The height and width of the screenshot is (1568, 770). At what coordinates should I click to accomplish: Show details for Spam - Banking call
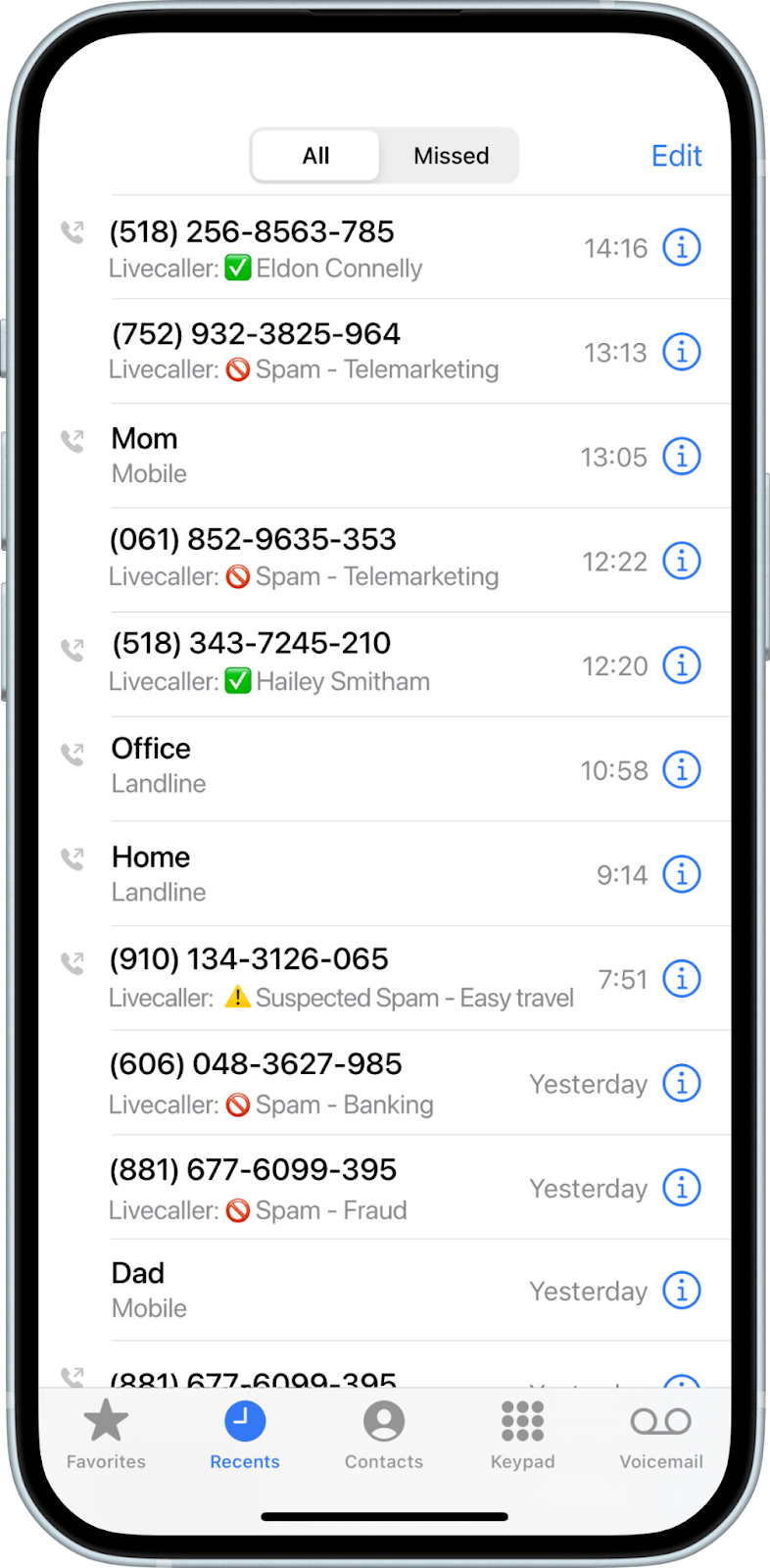pyautogui.click(x=682, y=1084)
